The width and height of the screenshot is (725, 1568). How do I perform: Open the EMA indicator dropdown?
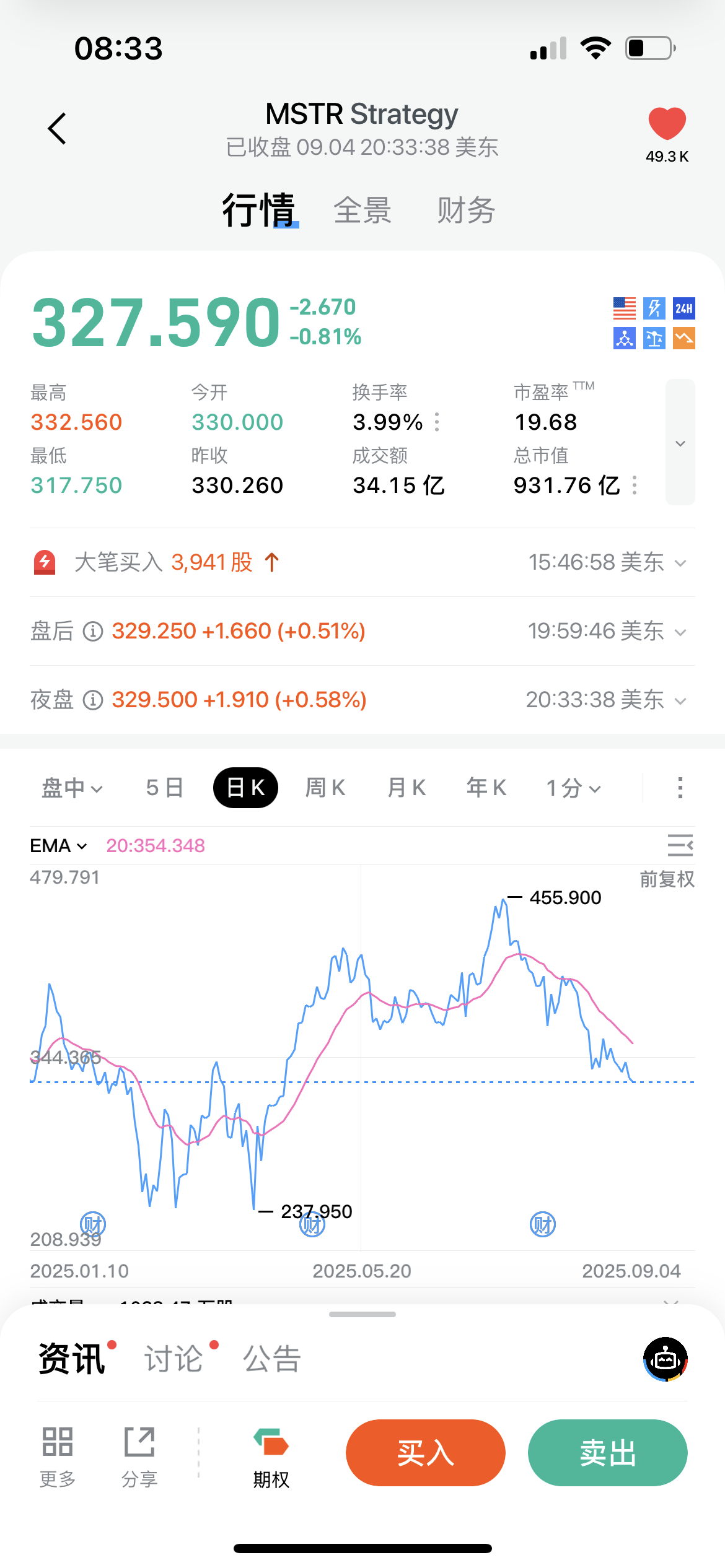tap(59, 845)
